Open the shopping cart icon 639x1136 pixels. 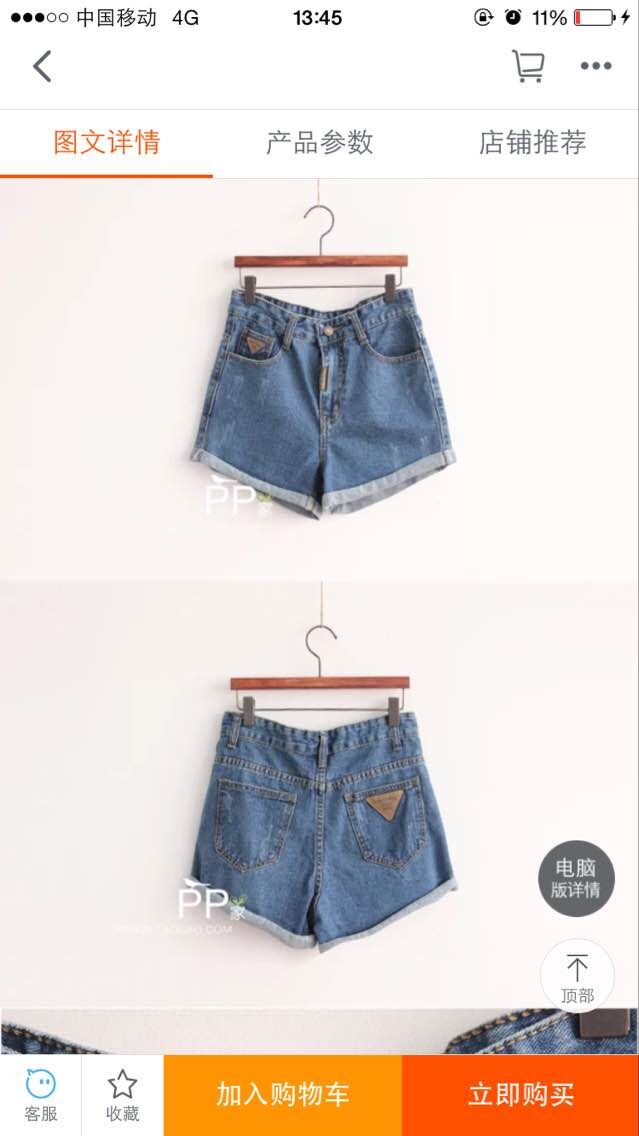[x=528, y=67]
